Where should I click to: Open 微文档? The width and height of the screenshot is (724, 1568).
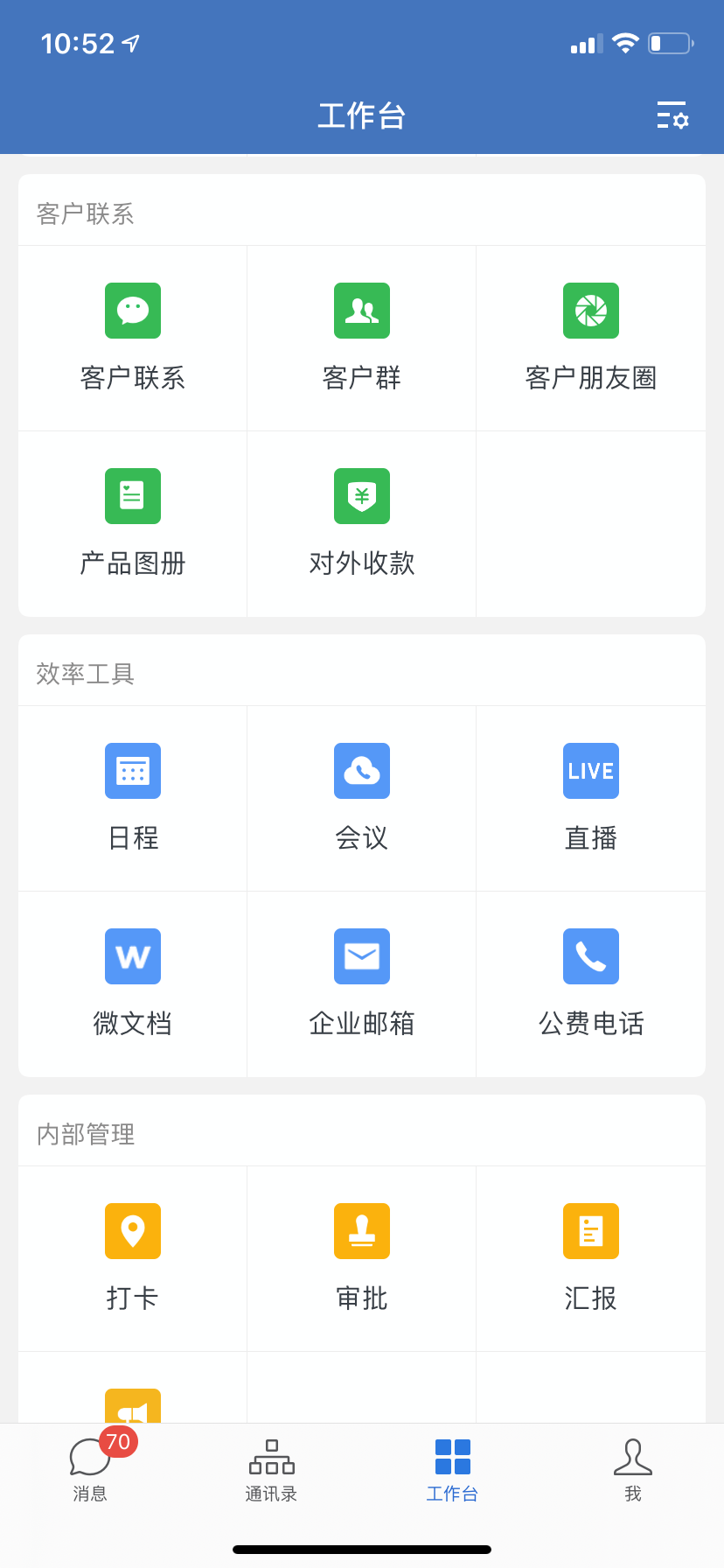(133, 984)
